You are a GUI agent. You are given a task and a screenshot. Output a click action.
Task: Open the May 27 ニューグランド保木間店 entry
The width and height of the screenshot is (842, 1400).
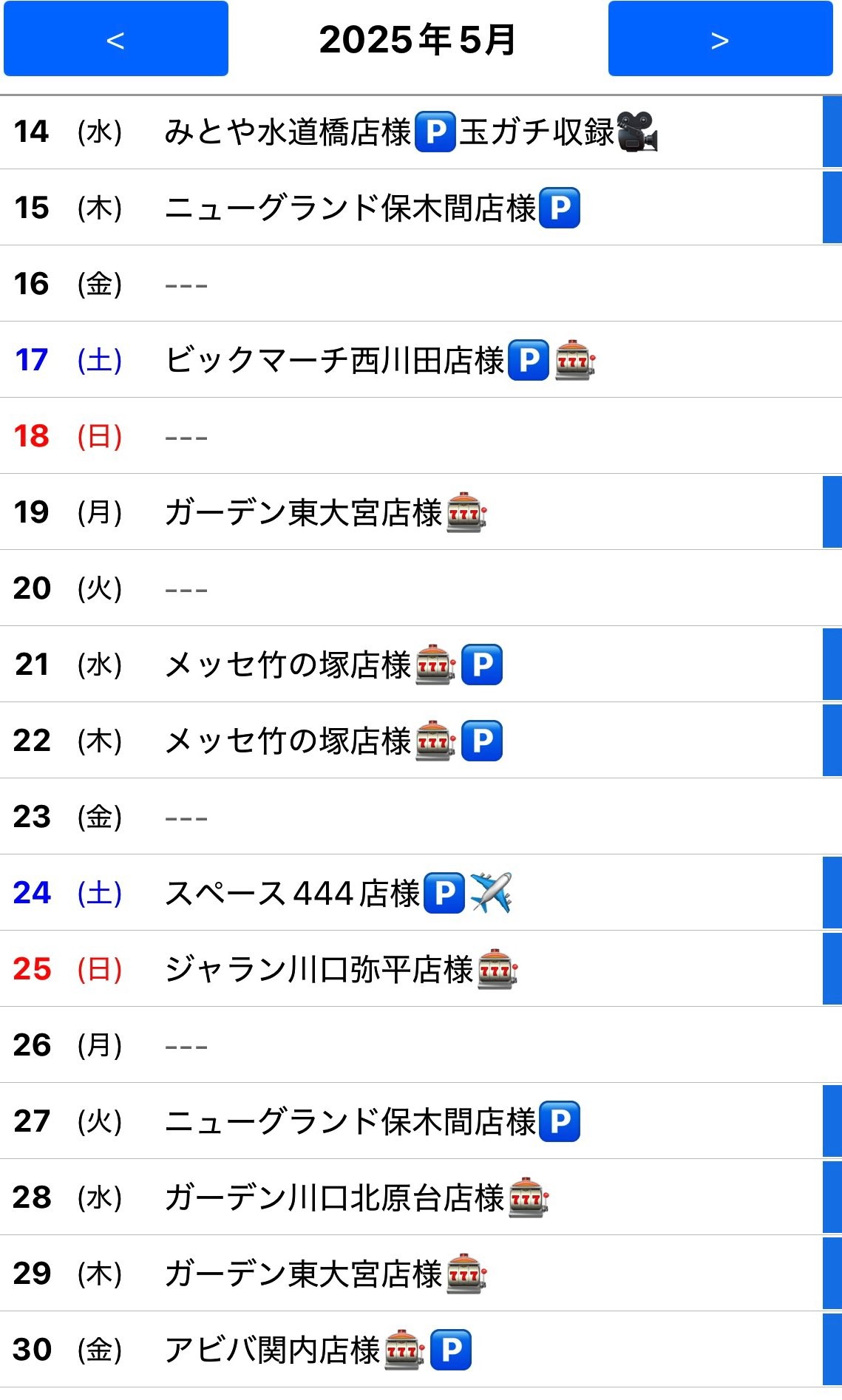(x=421, y=1121)
